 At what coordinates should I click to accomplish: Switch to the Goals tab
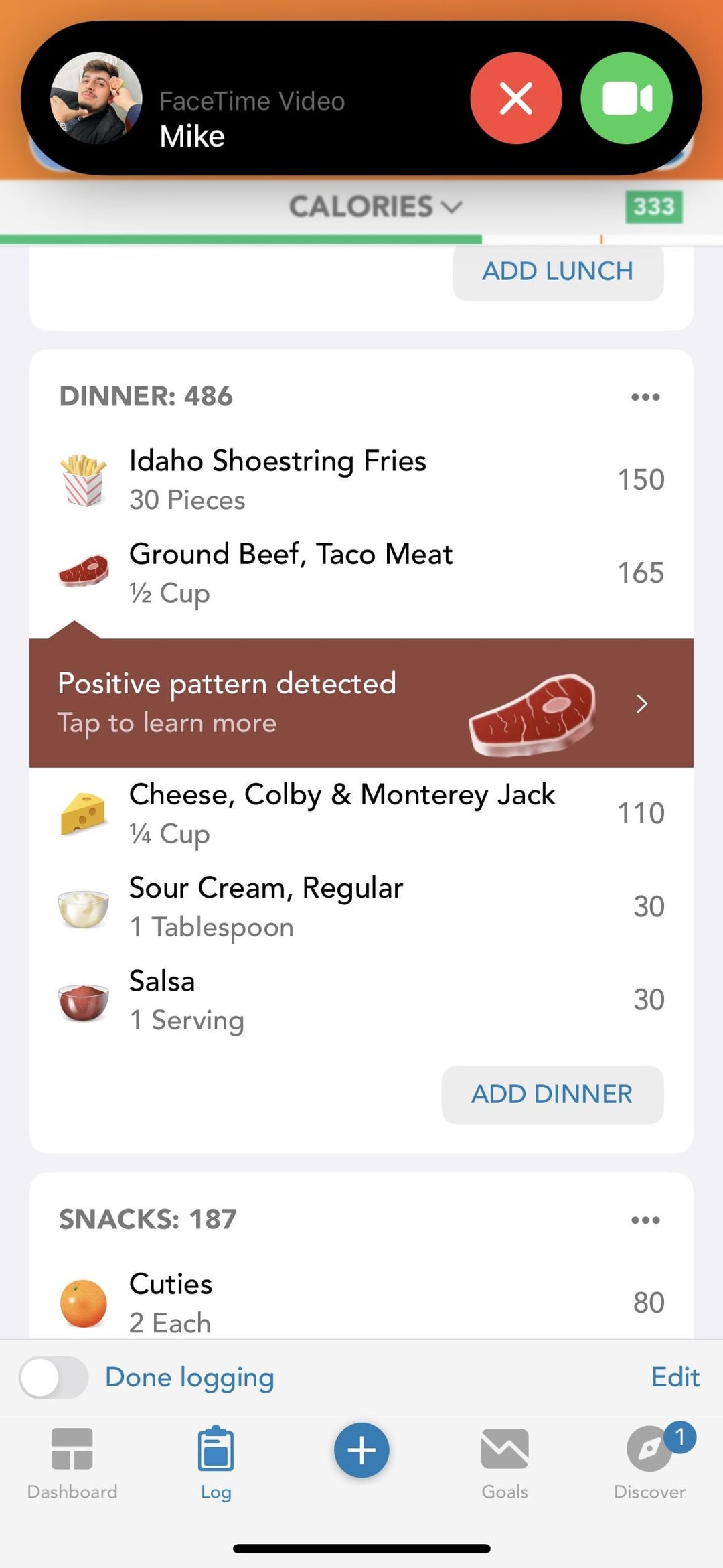tap(505, 1464)
